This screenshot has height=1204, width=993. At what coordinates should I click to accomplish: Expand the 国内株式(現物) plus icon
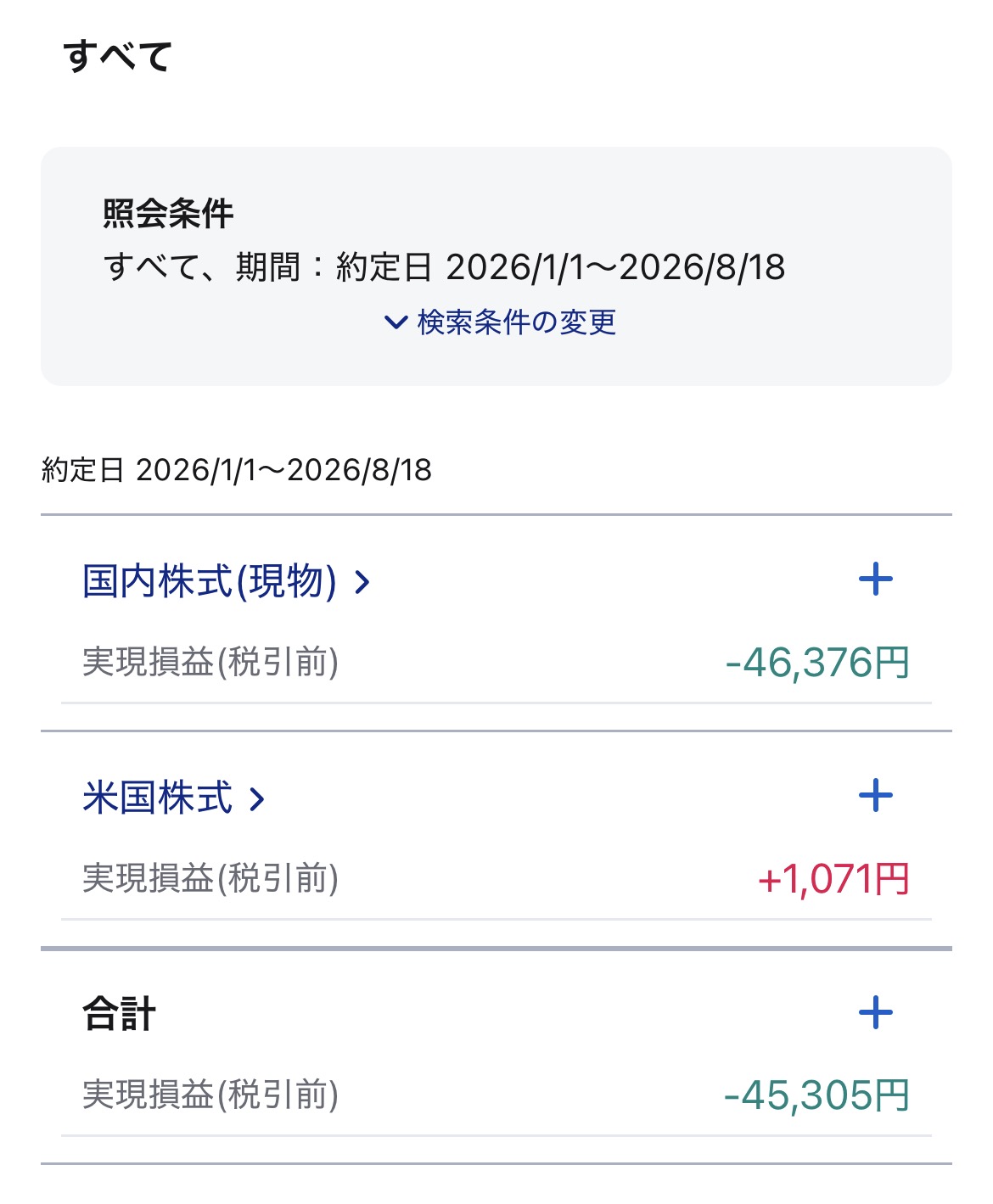876,580
